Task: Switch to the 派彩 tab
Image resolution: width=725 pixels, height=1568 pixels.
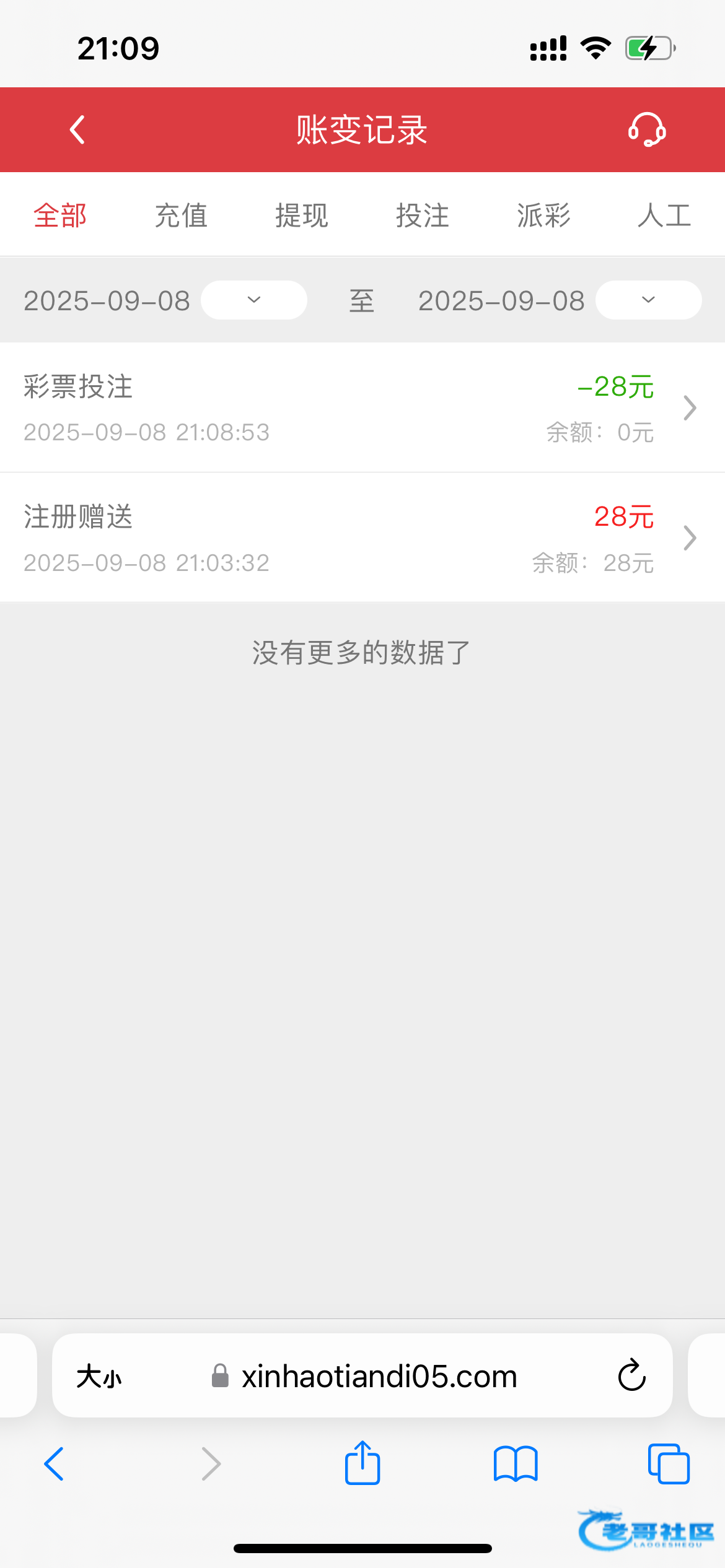Action: [543, 216]
